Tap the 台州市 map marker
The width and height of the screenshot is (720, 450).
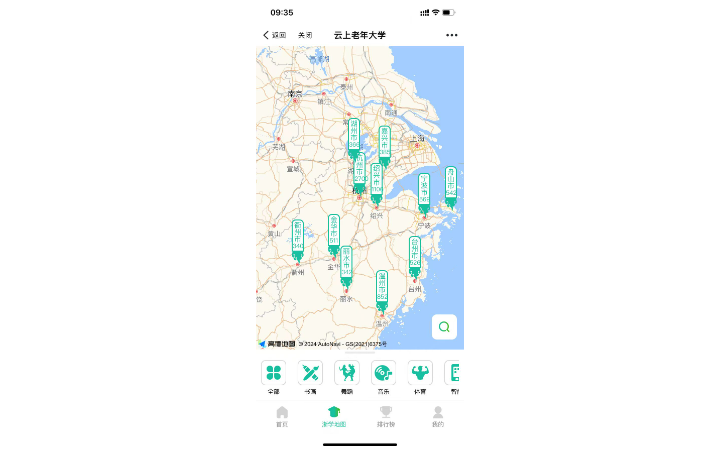point(415,254)
